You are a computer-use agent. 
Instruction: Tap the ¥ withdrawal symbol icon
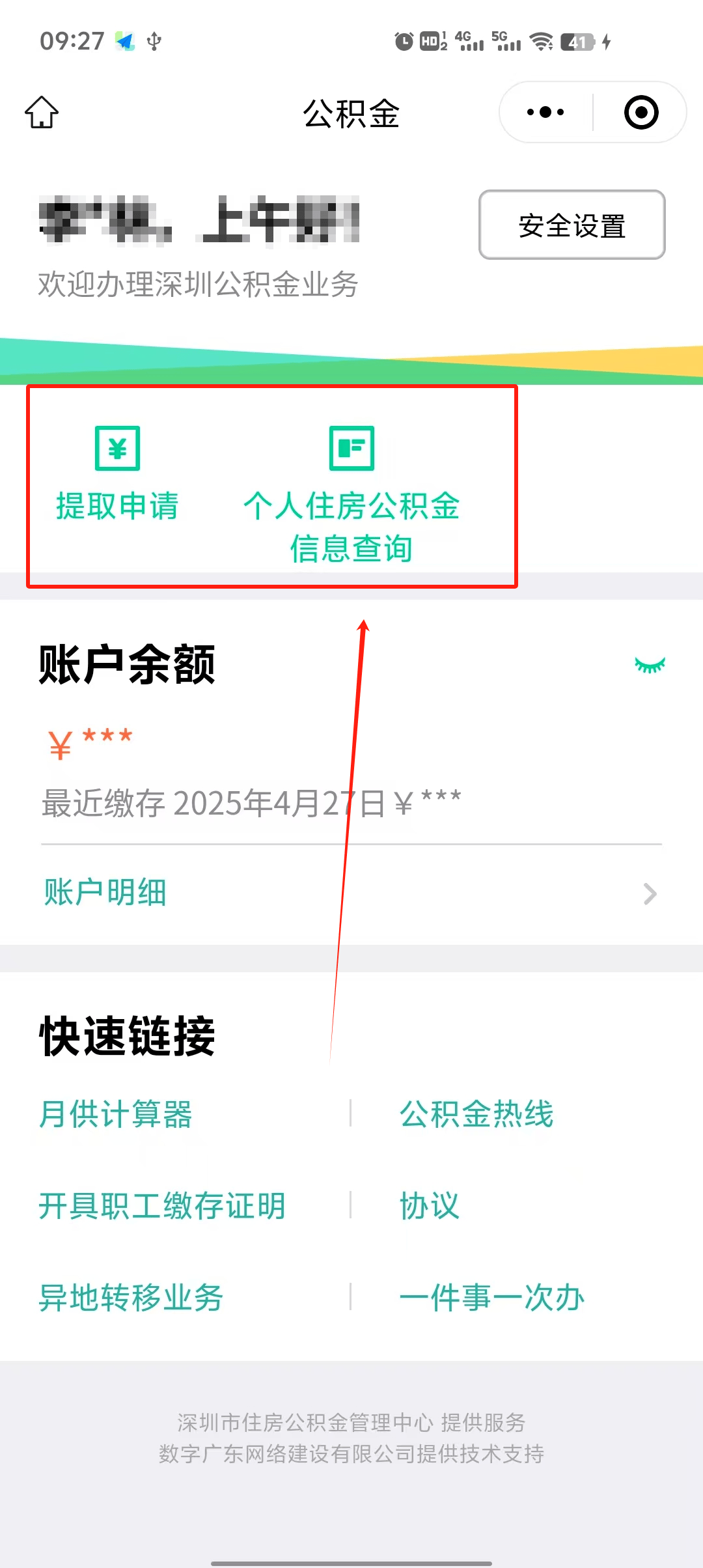coord(117,447)
